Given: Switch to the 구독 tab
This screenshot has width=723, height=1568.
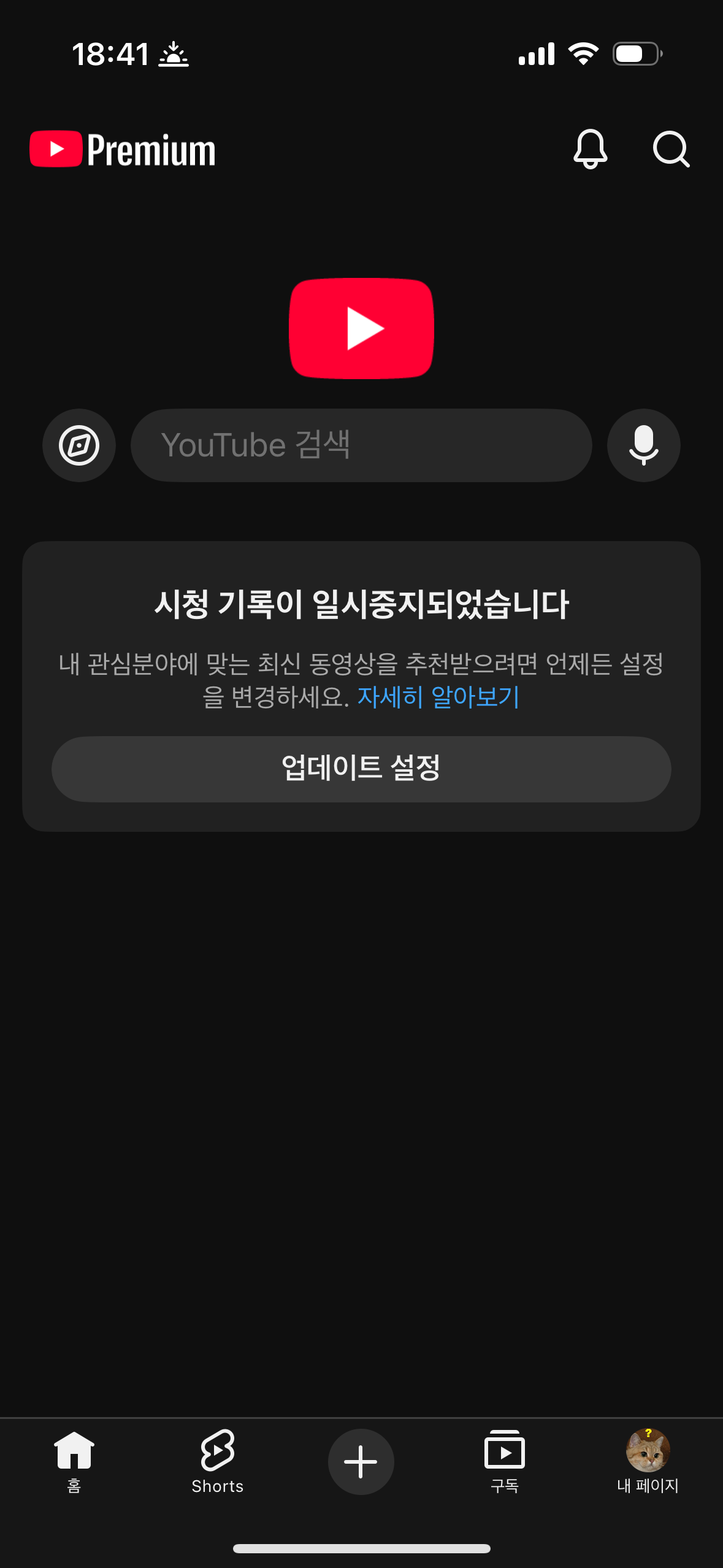Looking at the screenshot, I should 505,1461.
